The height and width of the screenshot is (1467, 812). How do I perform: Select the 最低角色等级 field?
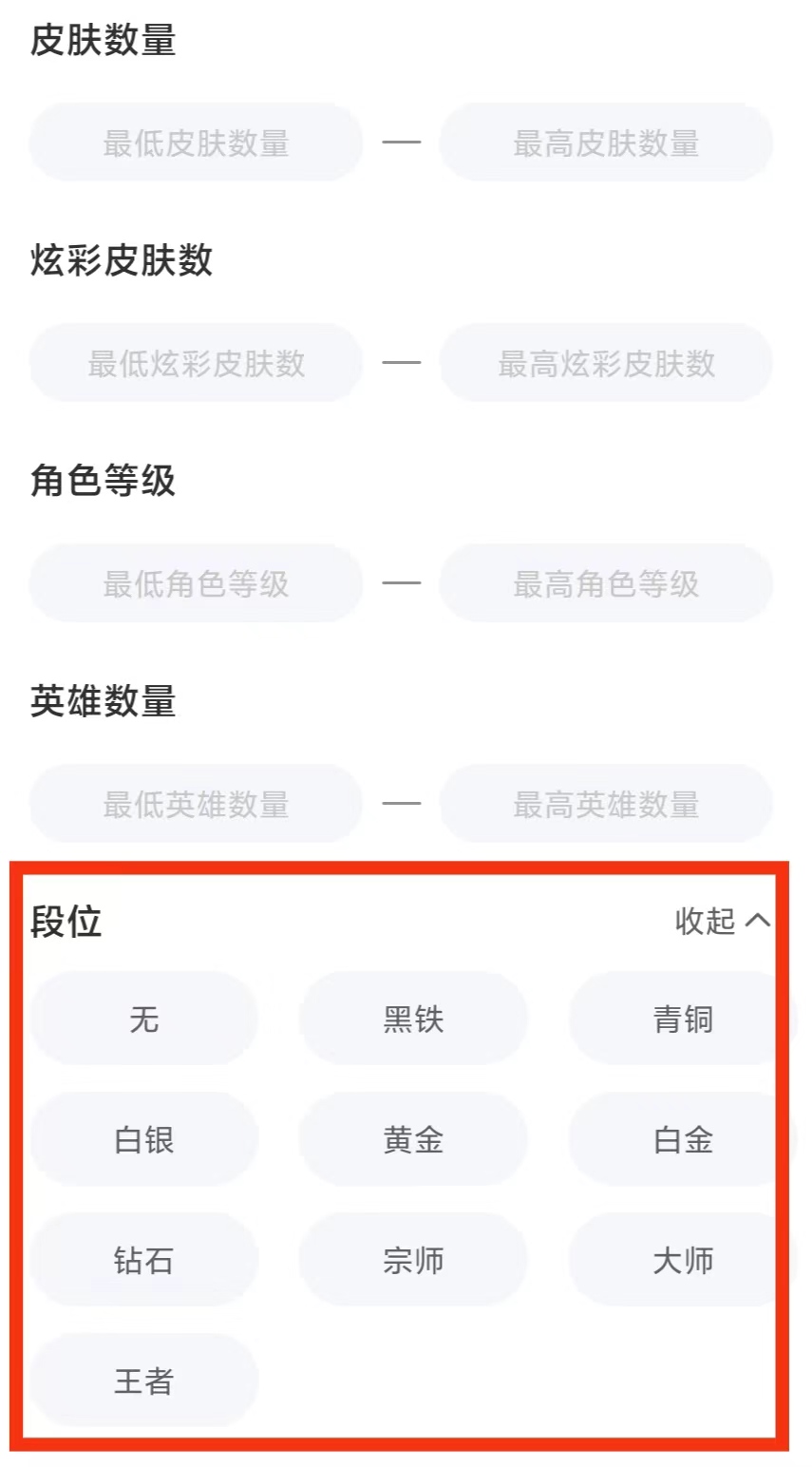196,583
